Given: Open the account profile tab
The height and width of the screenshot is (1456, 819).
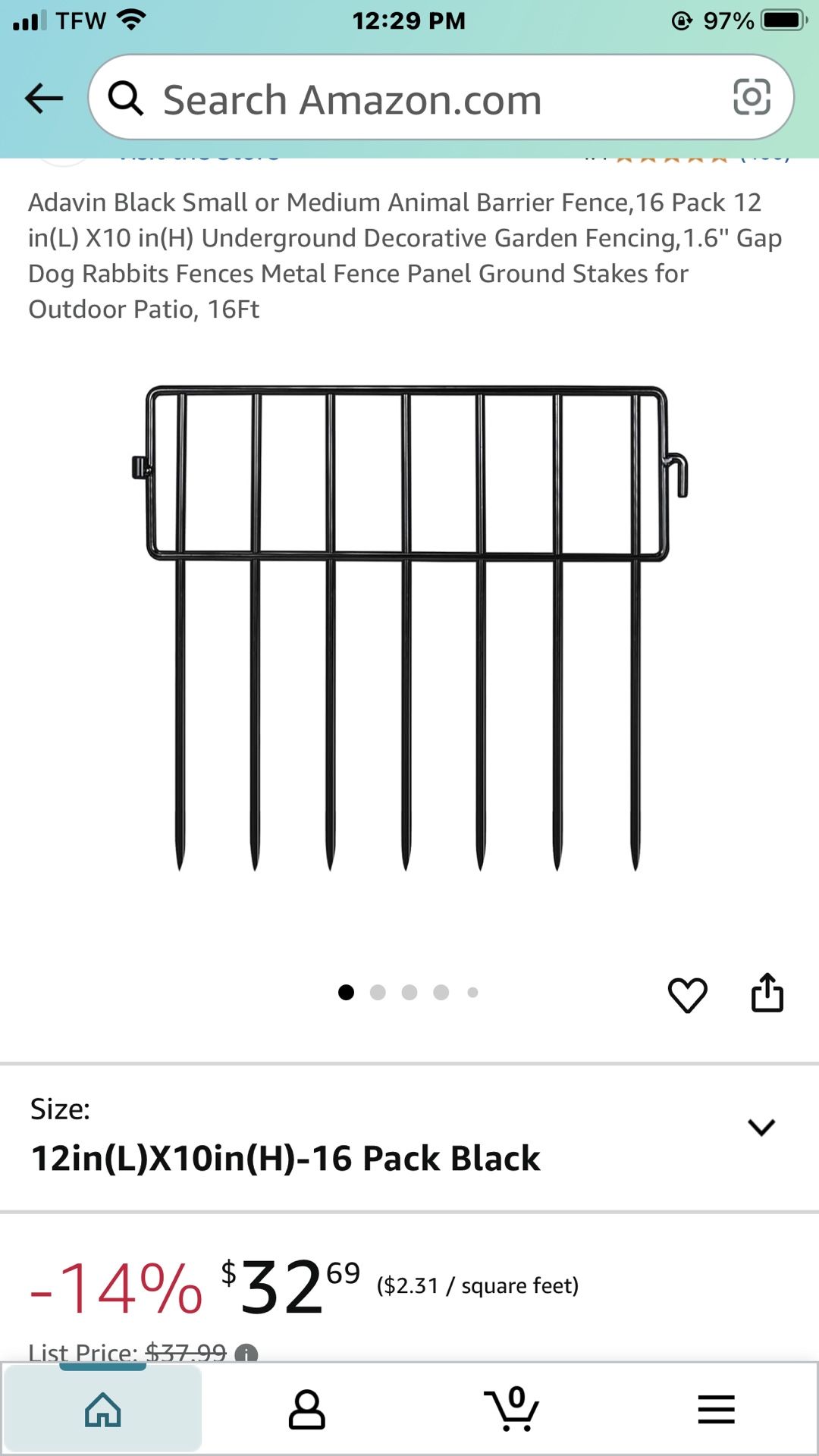Looking at the screenshot, I should click(307, 1410).
